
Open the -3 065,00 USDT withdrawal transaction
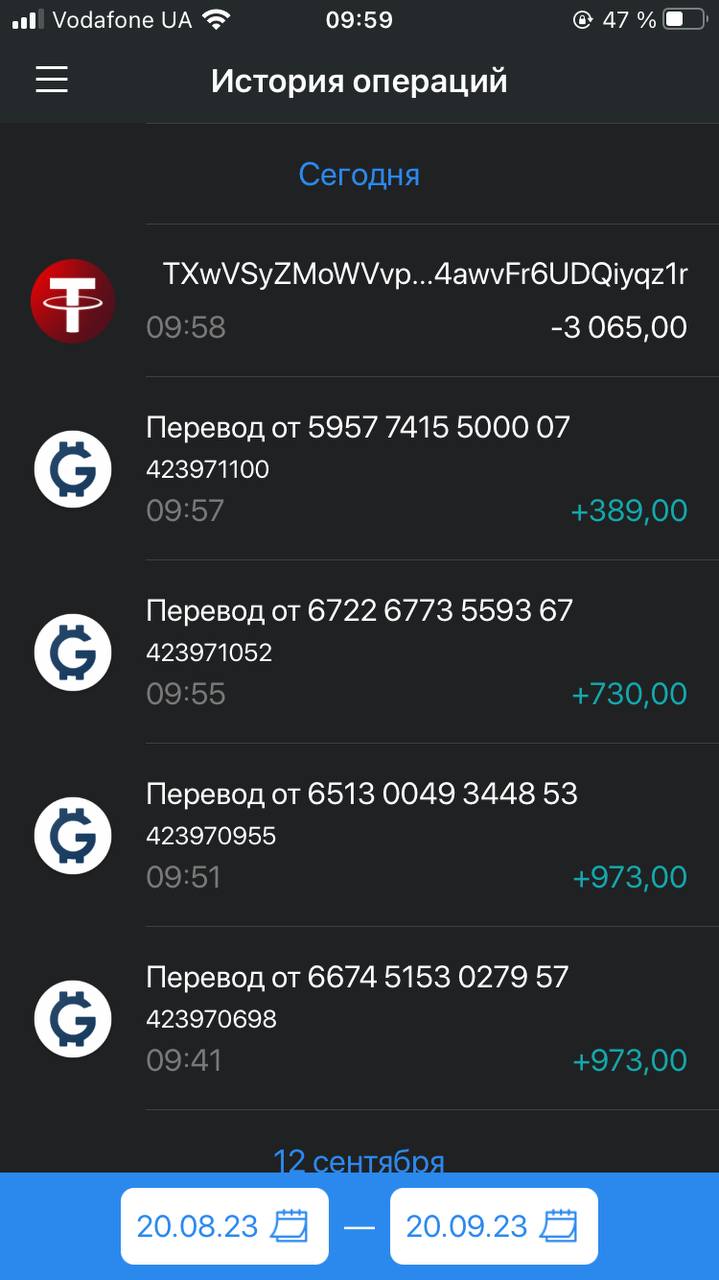pyautogui.click(x=416, y=300)
